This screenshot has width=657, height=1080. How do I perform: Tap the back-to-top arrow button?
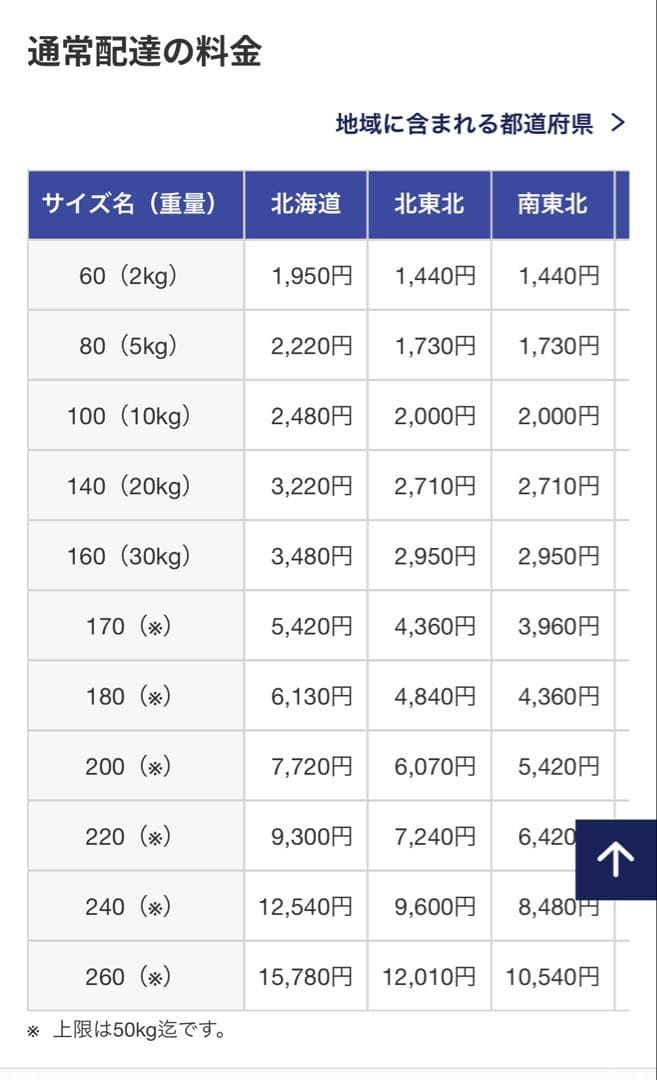[616, 860]
